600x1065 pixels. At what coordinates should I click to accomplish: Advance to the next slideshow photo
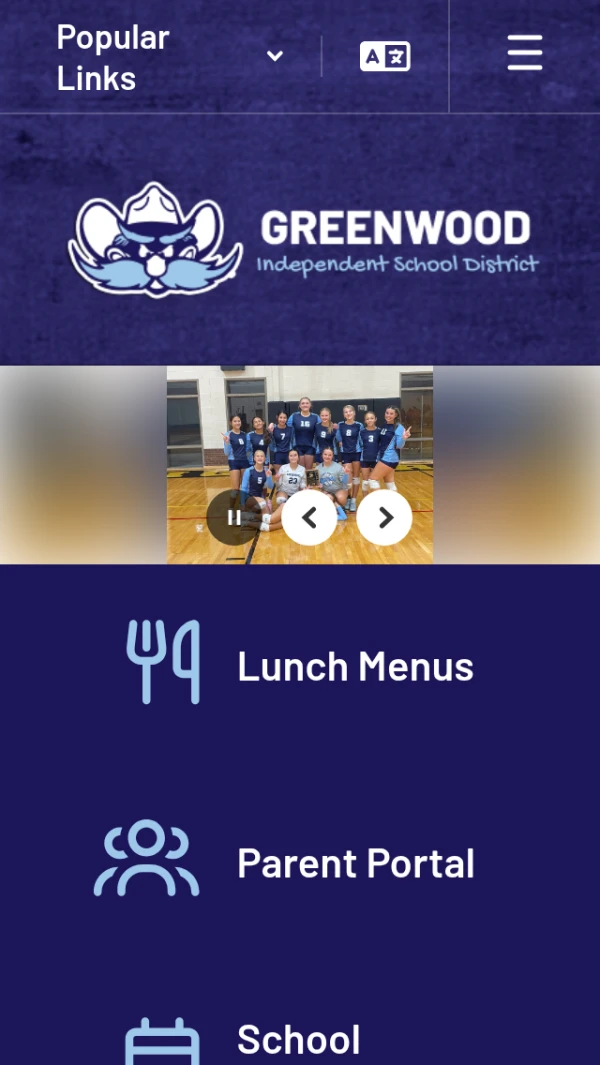coord(384,517)
